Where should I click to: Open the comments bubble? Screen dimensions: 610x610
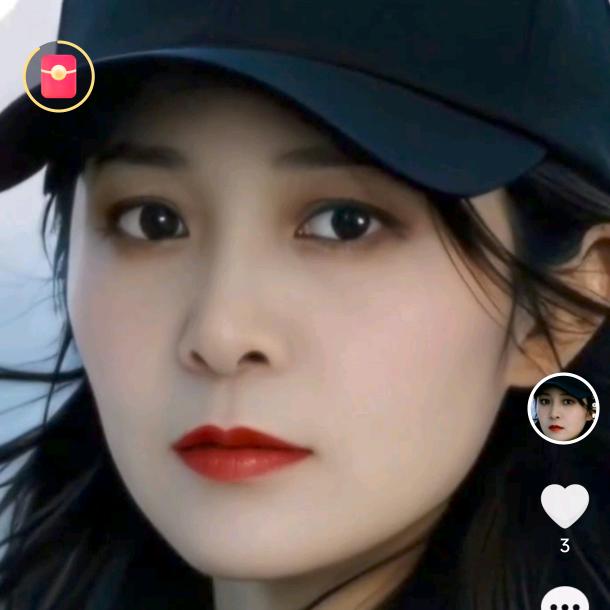565,599
